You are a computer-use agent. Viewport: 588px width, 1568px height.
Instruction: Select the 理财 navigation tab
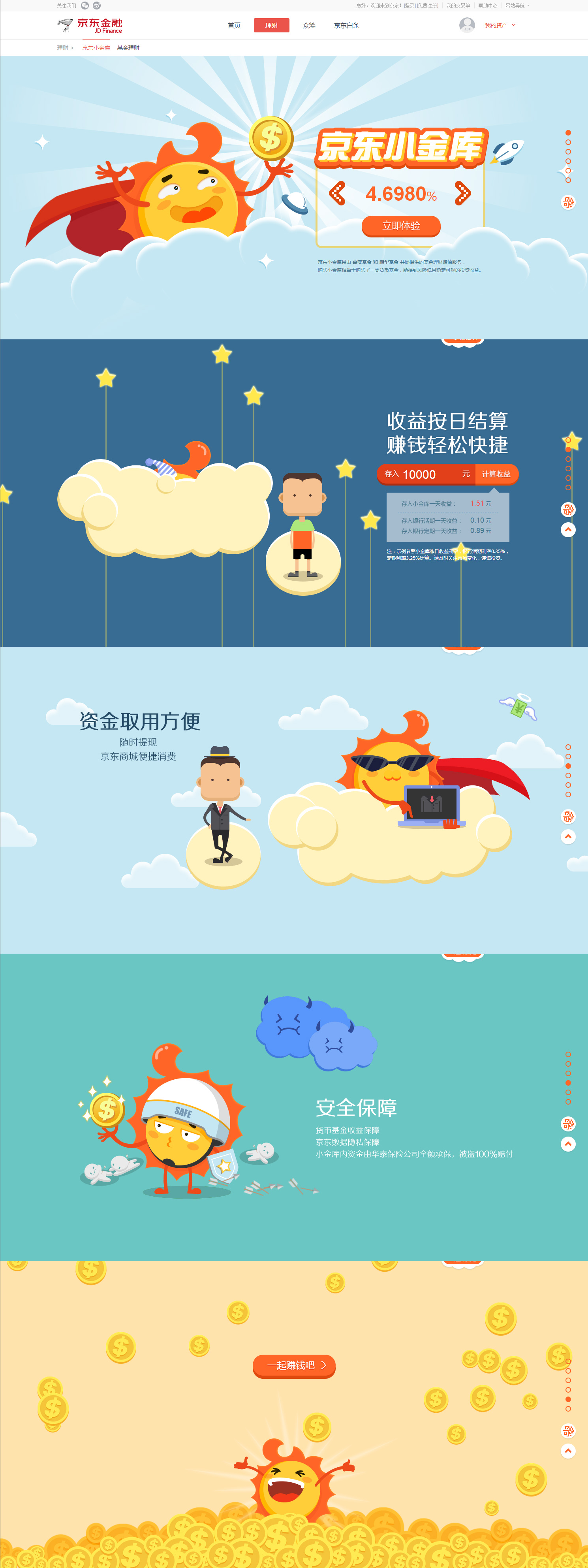tap(271, 26)
